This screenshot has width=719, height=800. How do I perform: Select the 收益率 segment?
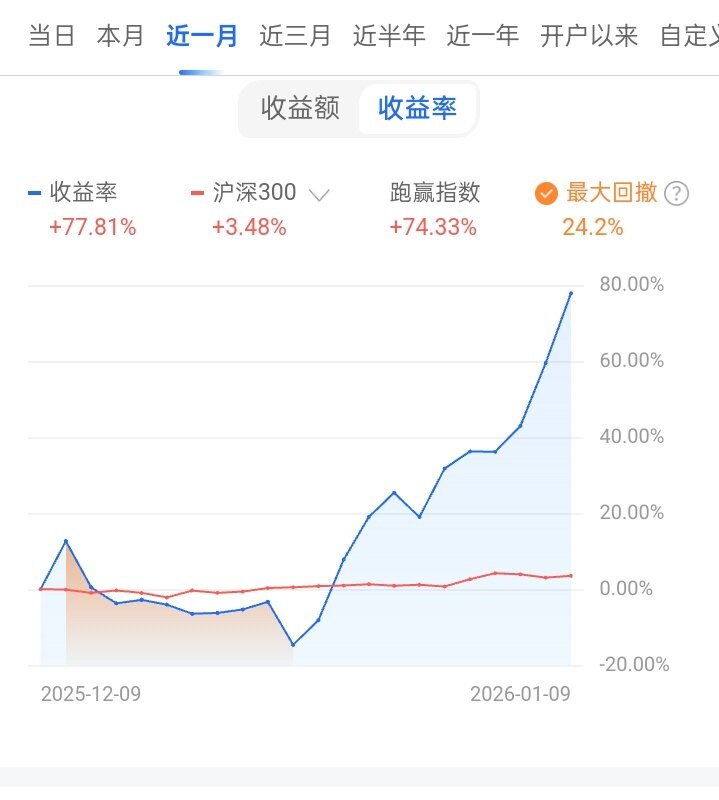418,109
